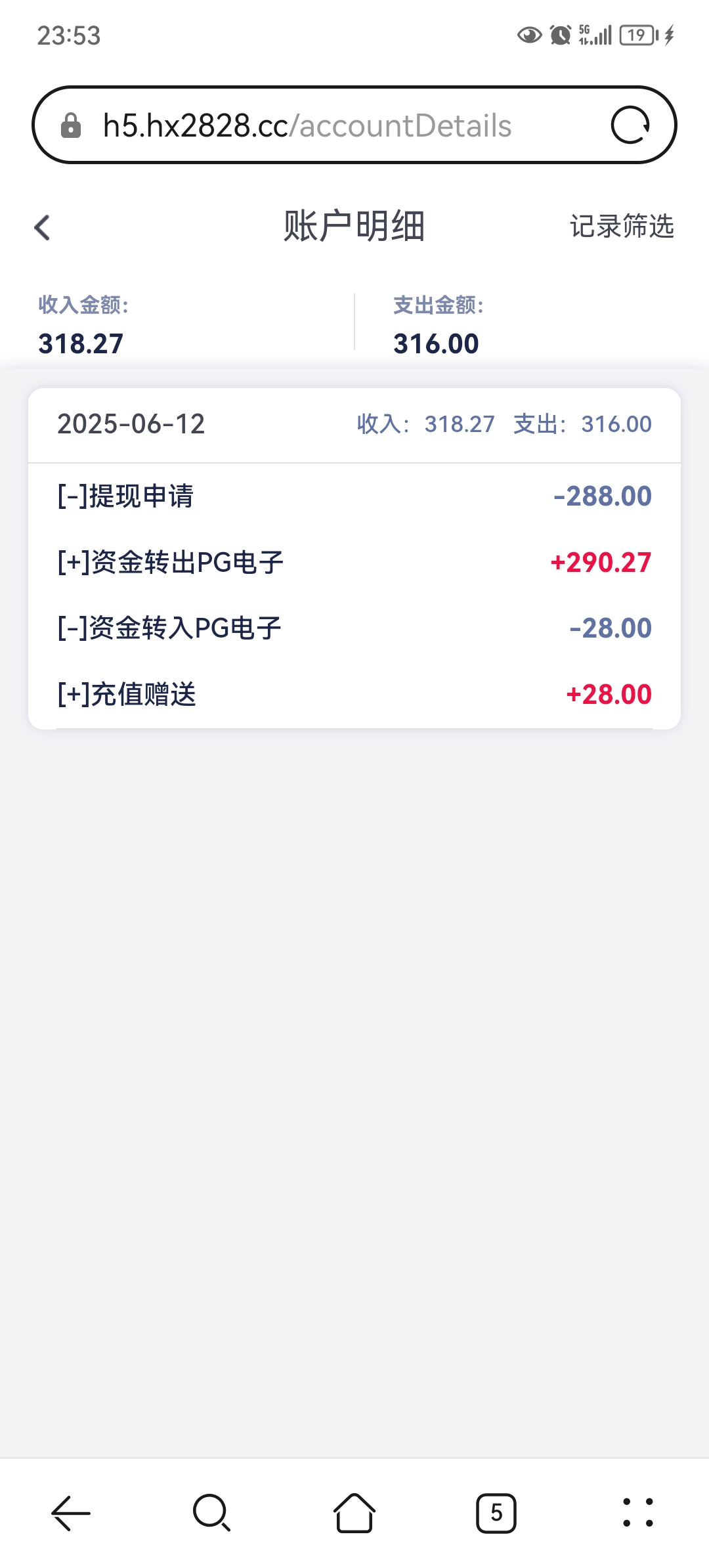The height and width of the screenshot is (1568, 709).
Task: Go to the browser home page
Action: point(354,1513)
